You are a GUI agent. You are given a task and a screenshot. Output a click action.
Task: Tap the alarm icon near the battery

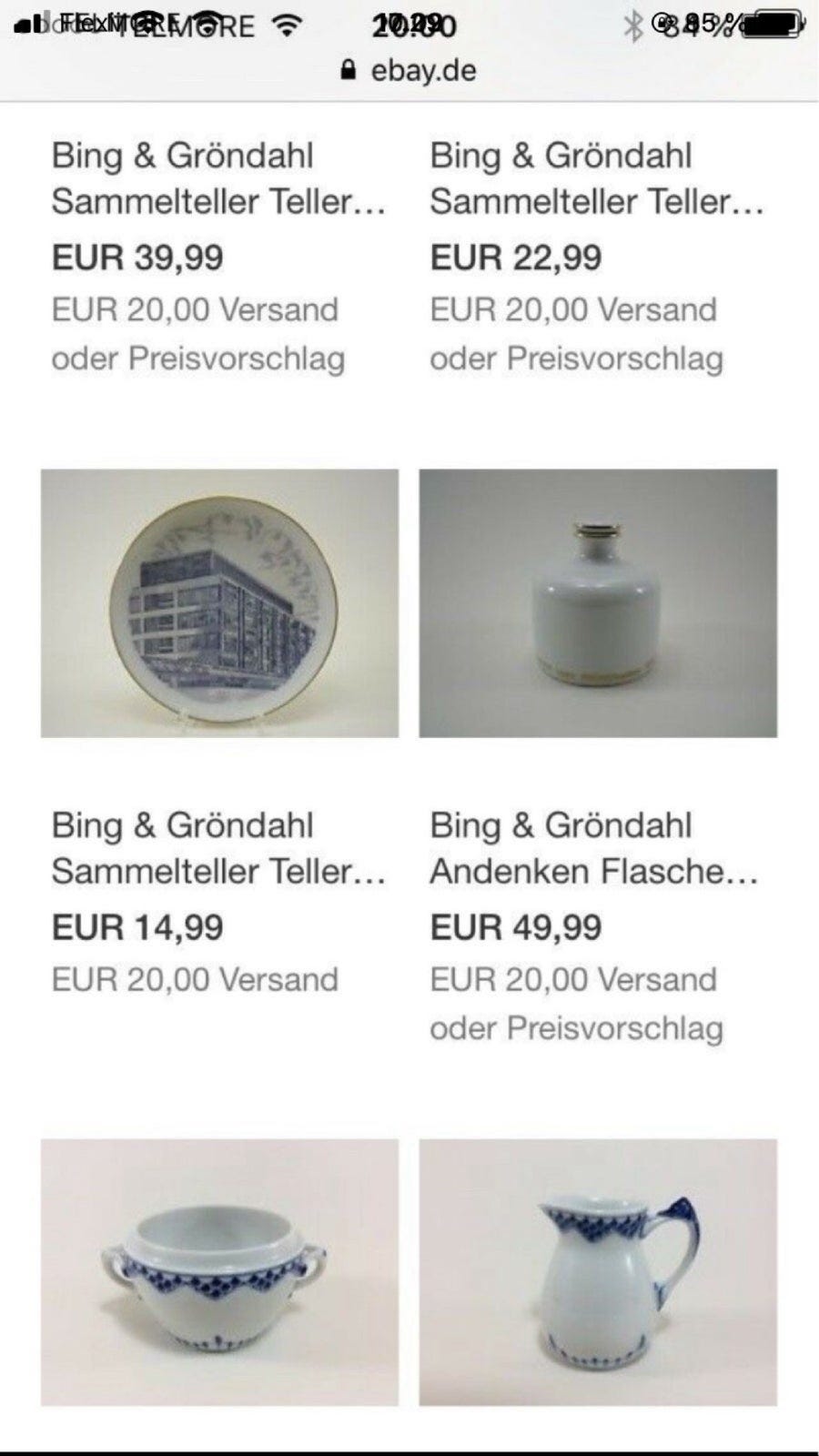[660, 23]
